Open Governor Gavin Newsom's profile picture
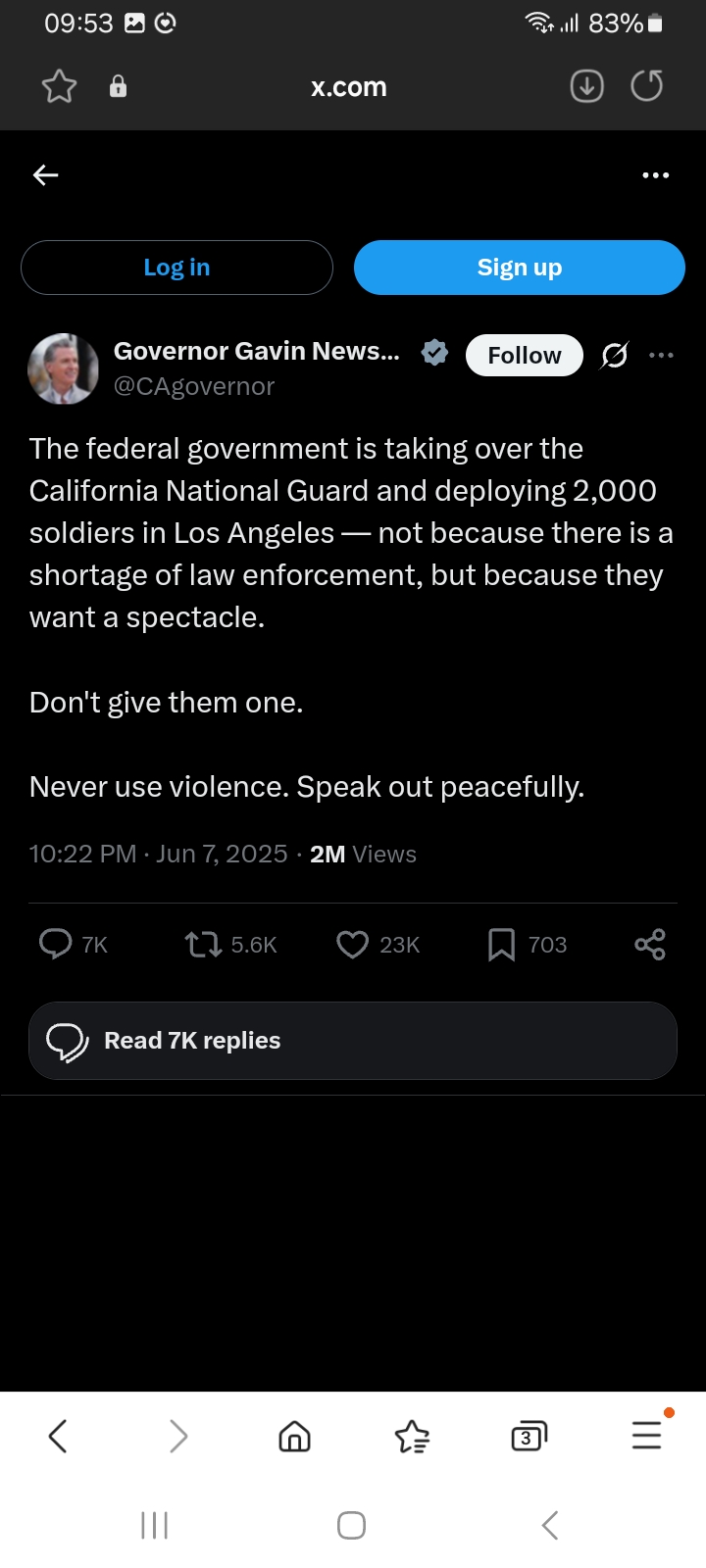The height and width of the screenshot is (1568, 706). click(x=64, y=369)
